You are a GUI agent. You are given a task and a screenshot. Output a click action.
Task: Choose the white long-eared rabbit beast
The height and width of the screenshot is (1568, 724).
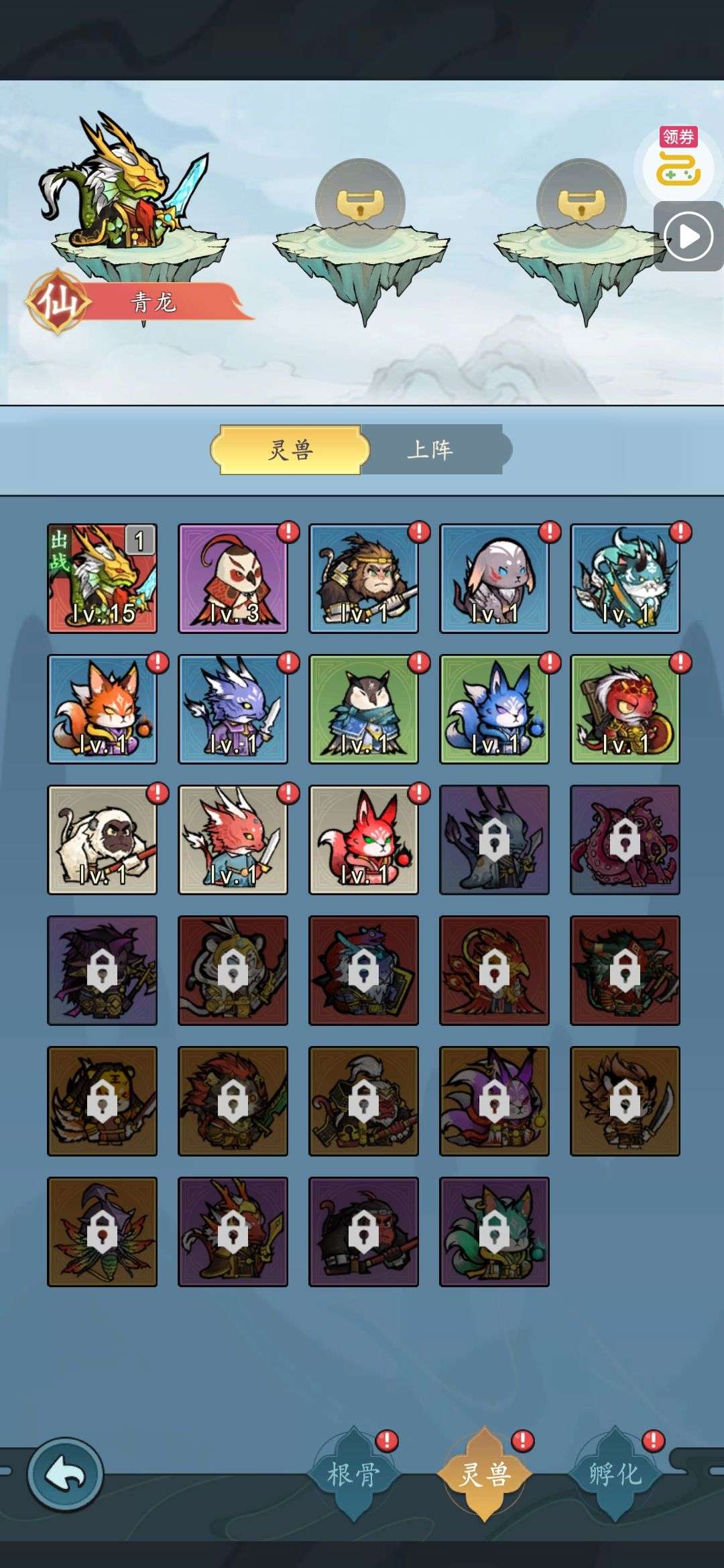[x=495, y=578]
